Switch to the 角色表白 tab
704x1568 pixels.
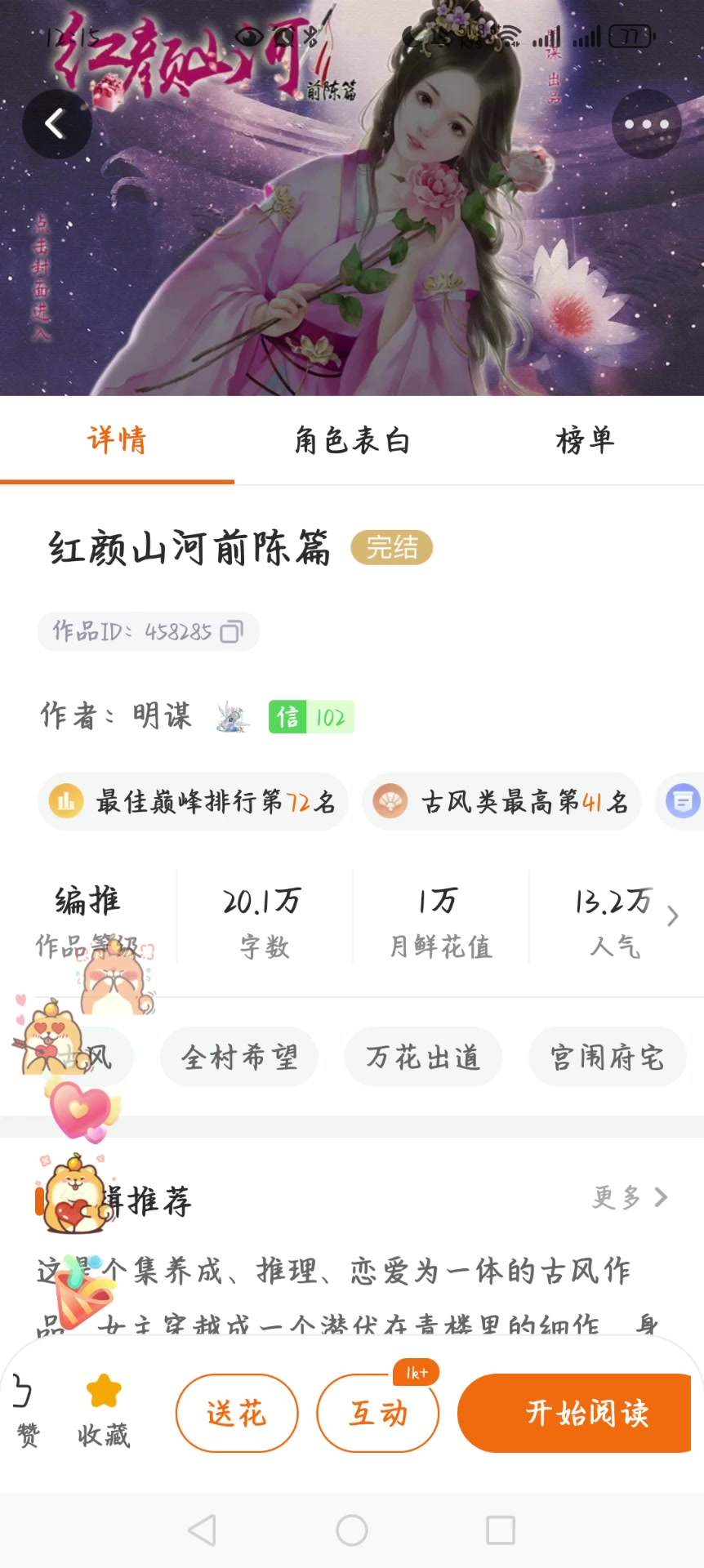352,441
